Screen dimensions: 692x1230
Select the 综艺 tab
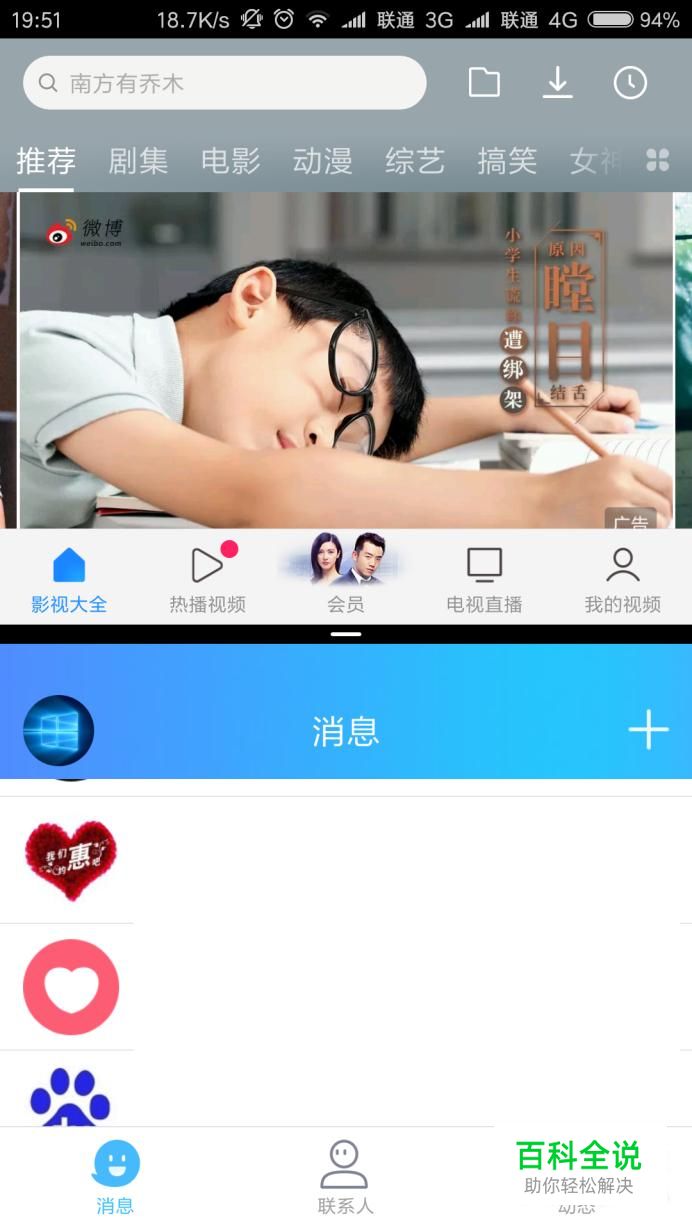coord(414,160)
